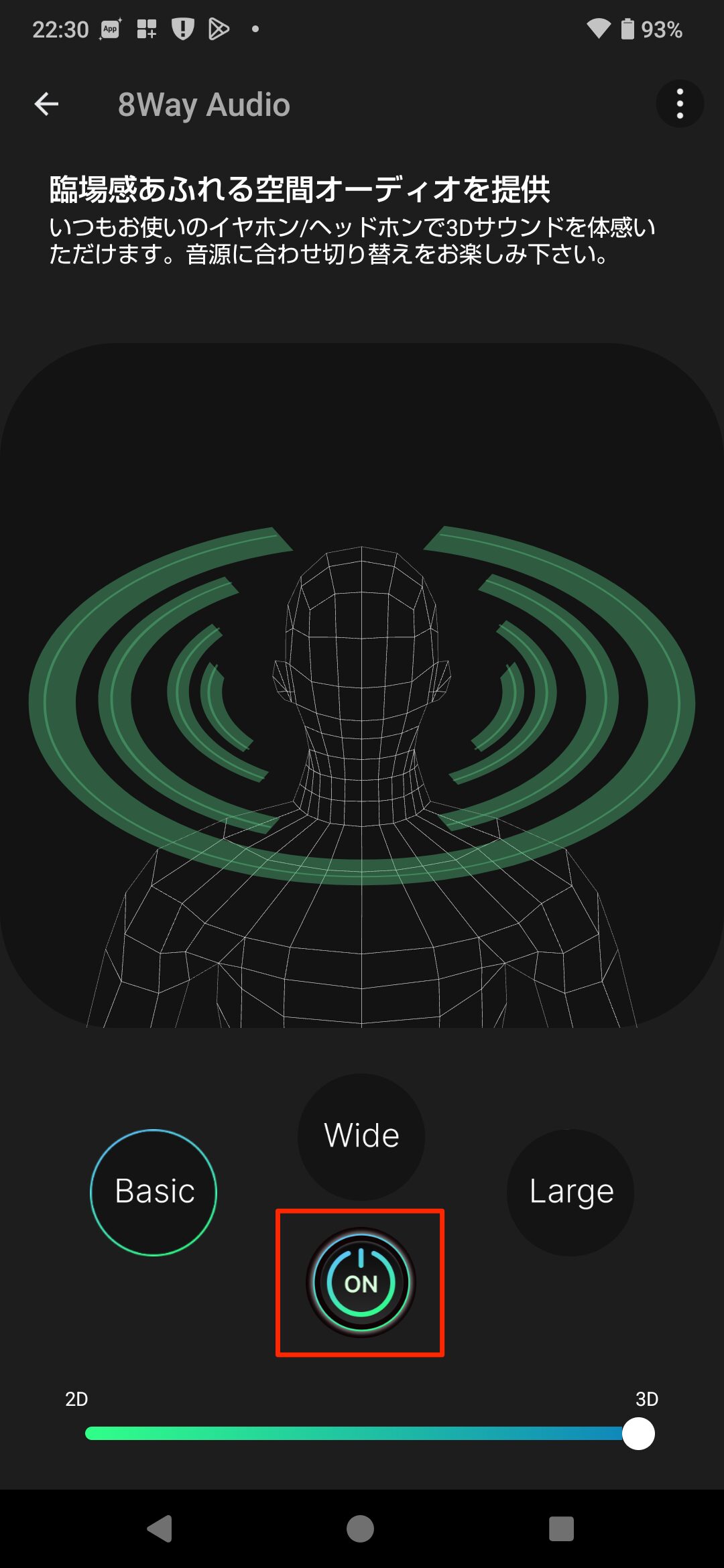The height and width of the screenshot is (1568, 724).
Task: Turn off 8Way Audio with ON button
Action: (361, 1283)
